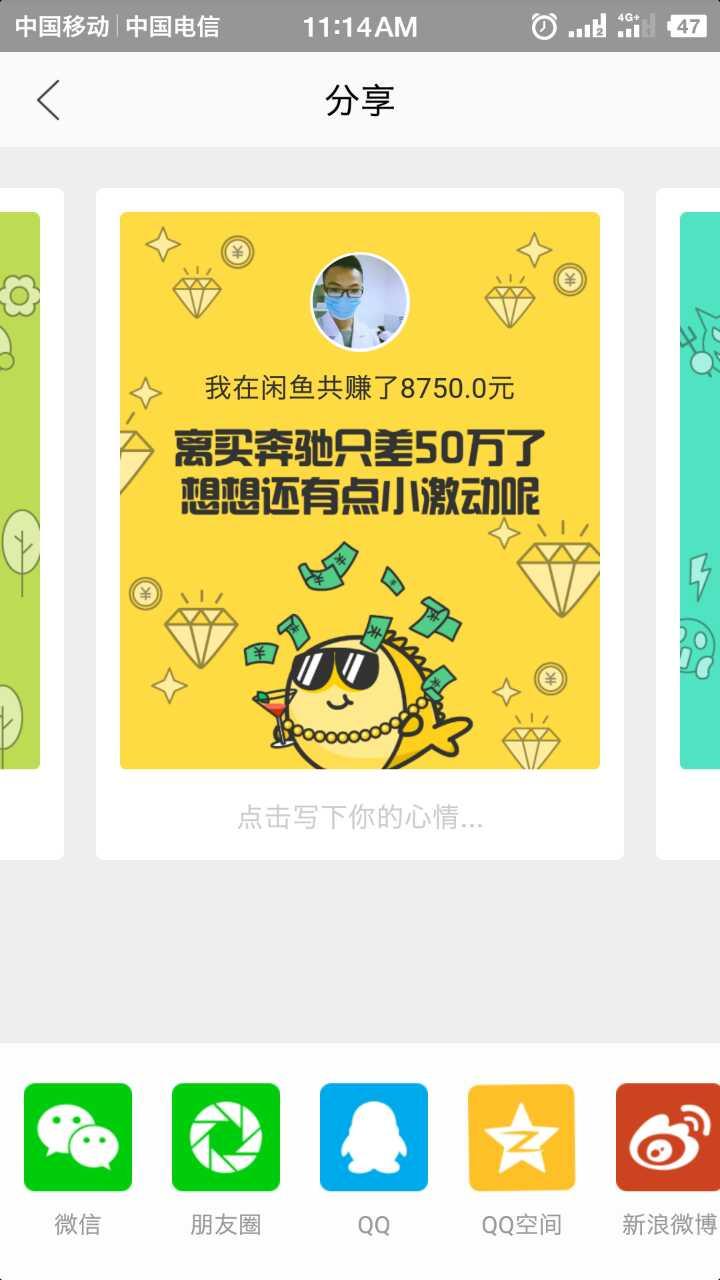
Task: Tap the 点击写下你的心情 text field
Action: (360, 818)
